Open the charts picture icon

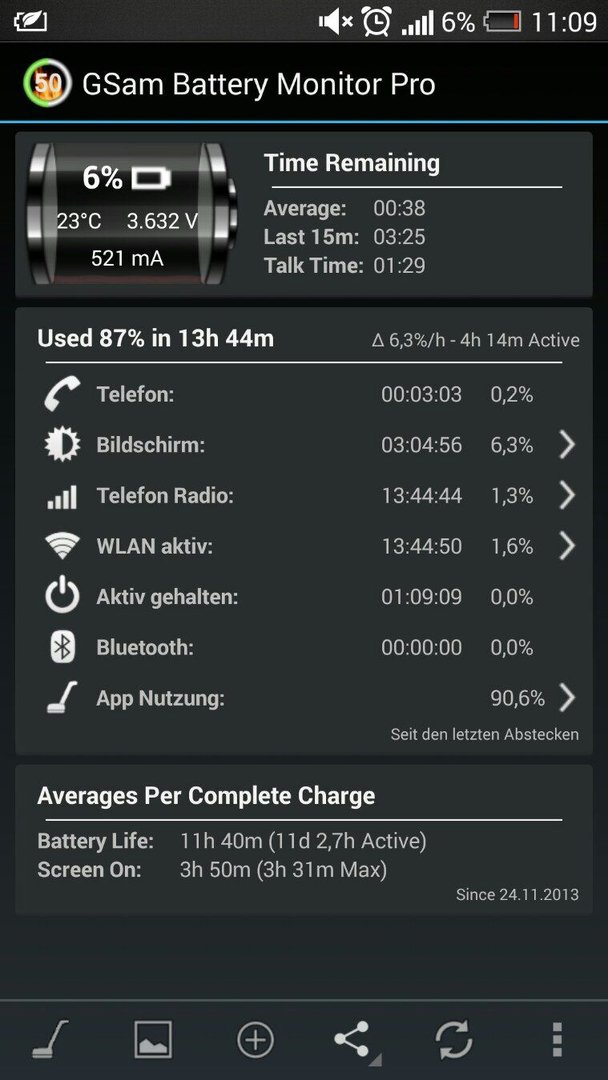click(153, 1039)
